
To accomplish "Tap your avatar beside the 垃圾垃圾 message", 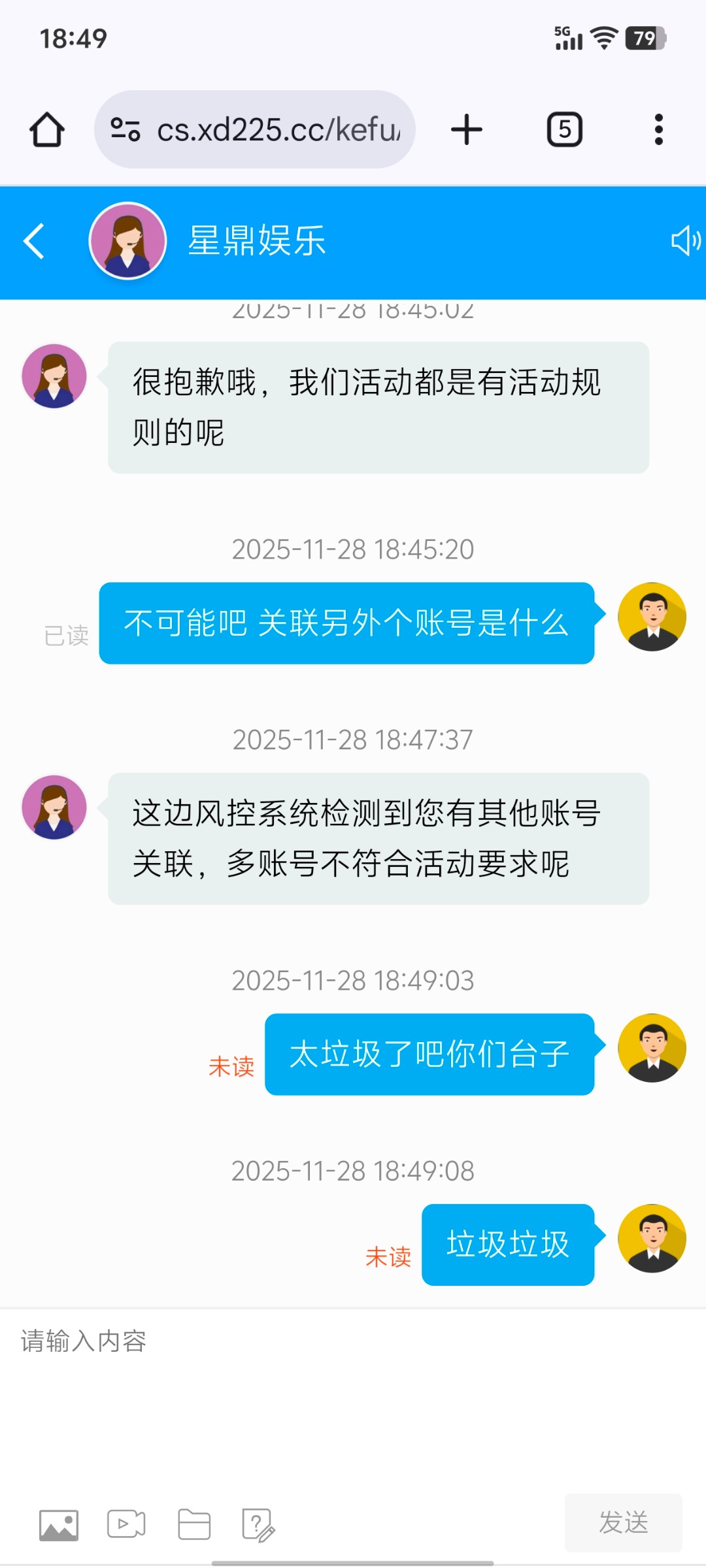I will (x=652, y=1240).
